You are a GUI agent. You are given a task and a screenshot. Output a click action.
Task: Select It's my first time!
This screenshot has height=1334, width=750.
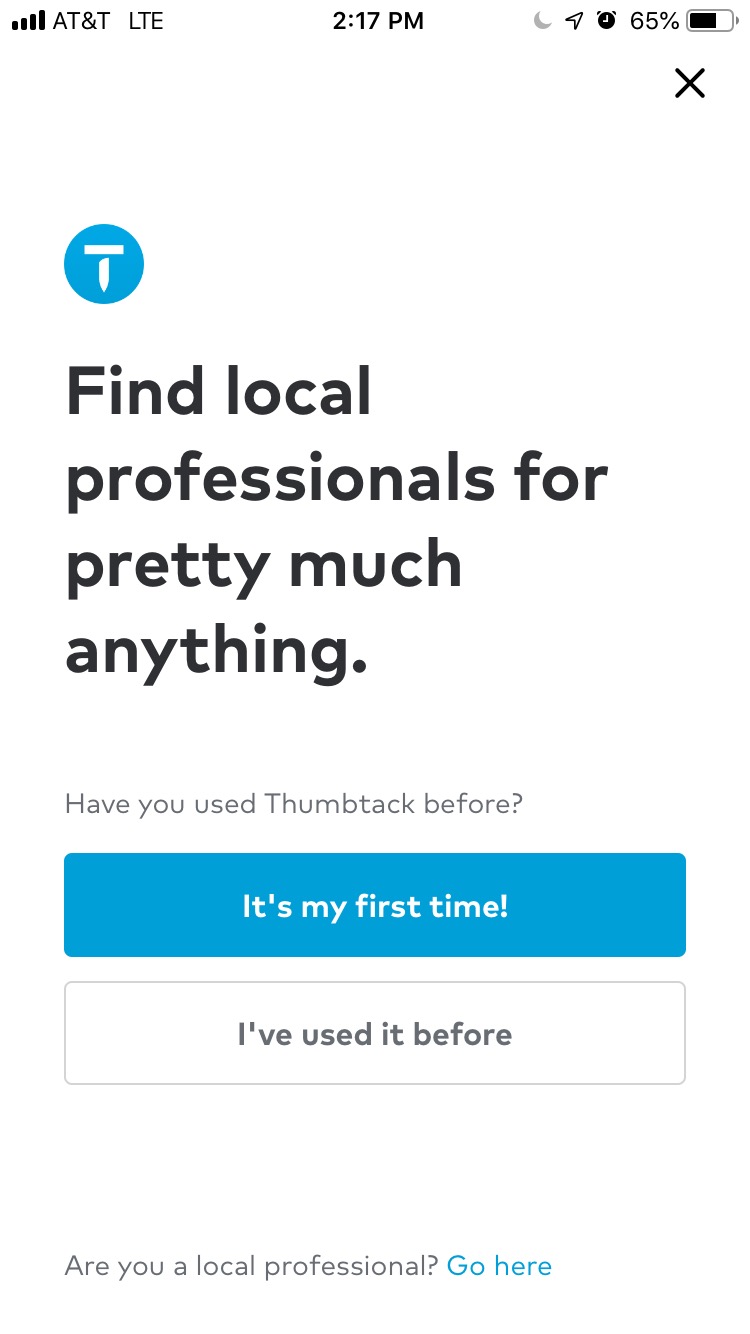[x=375, y=905]
